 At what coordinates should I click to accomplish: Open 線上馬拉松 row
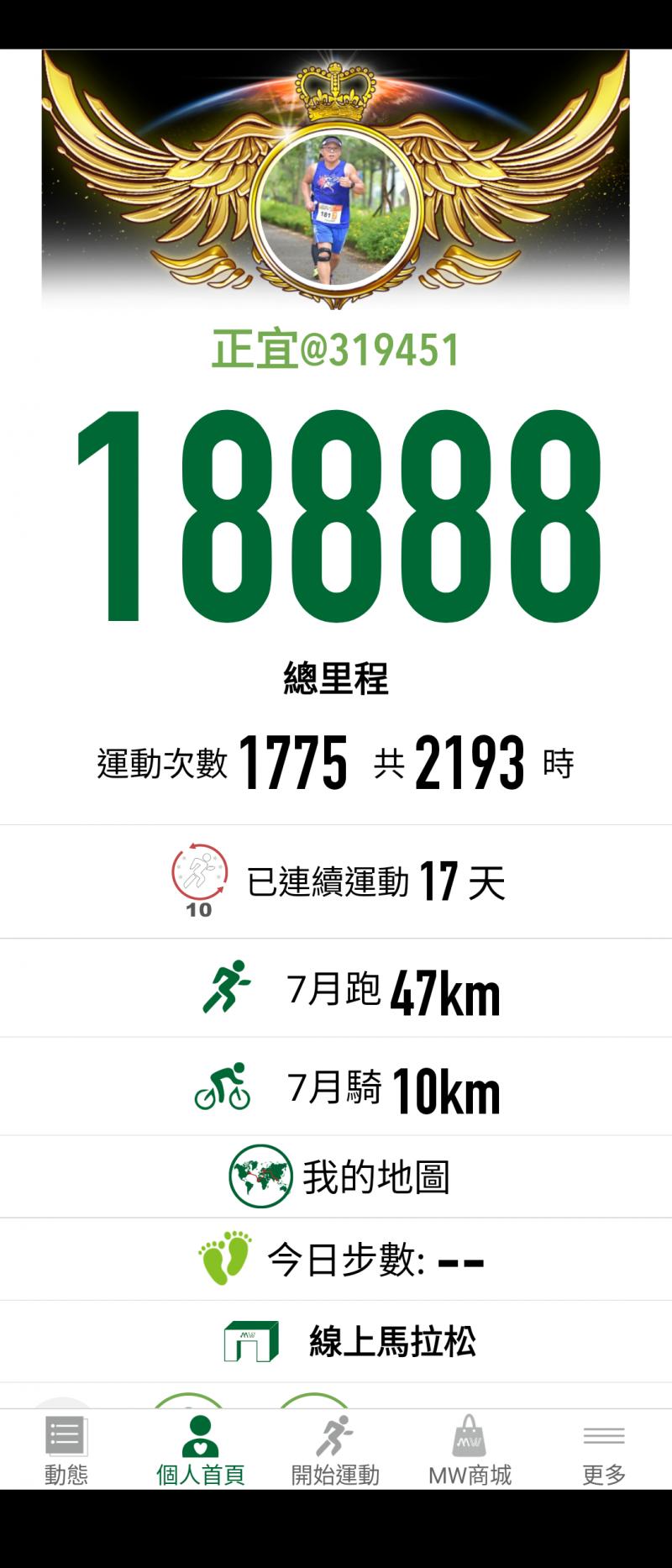pos(350,1341)
